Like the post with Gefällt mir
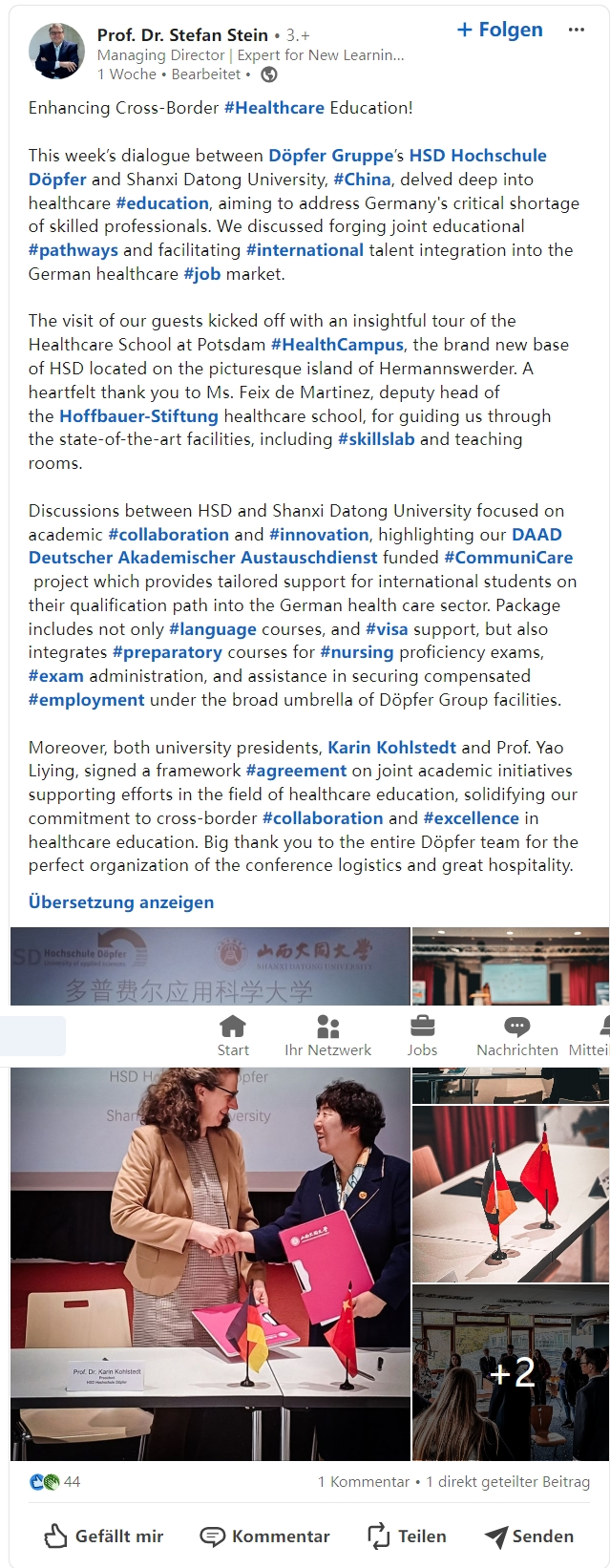 104,1536
